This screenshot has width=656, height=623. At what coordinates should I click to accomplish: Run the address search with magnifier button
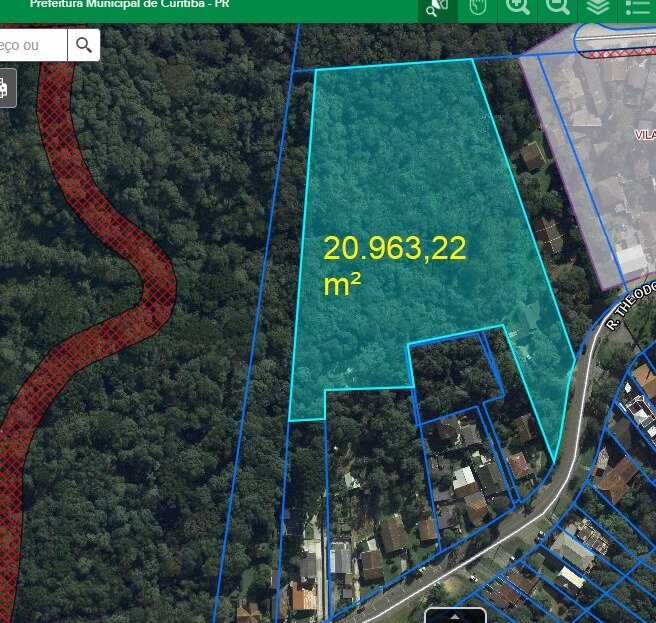click(x=84, y=45)
